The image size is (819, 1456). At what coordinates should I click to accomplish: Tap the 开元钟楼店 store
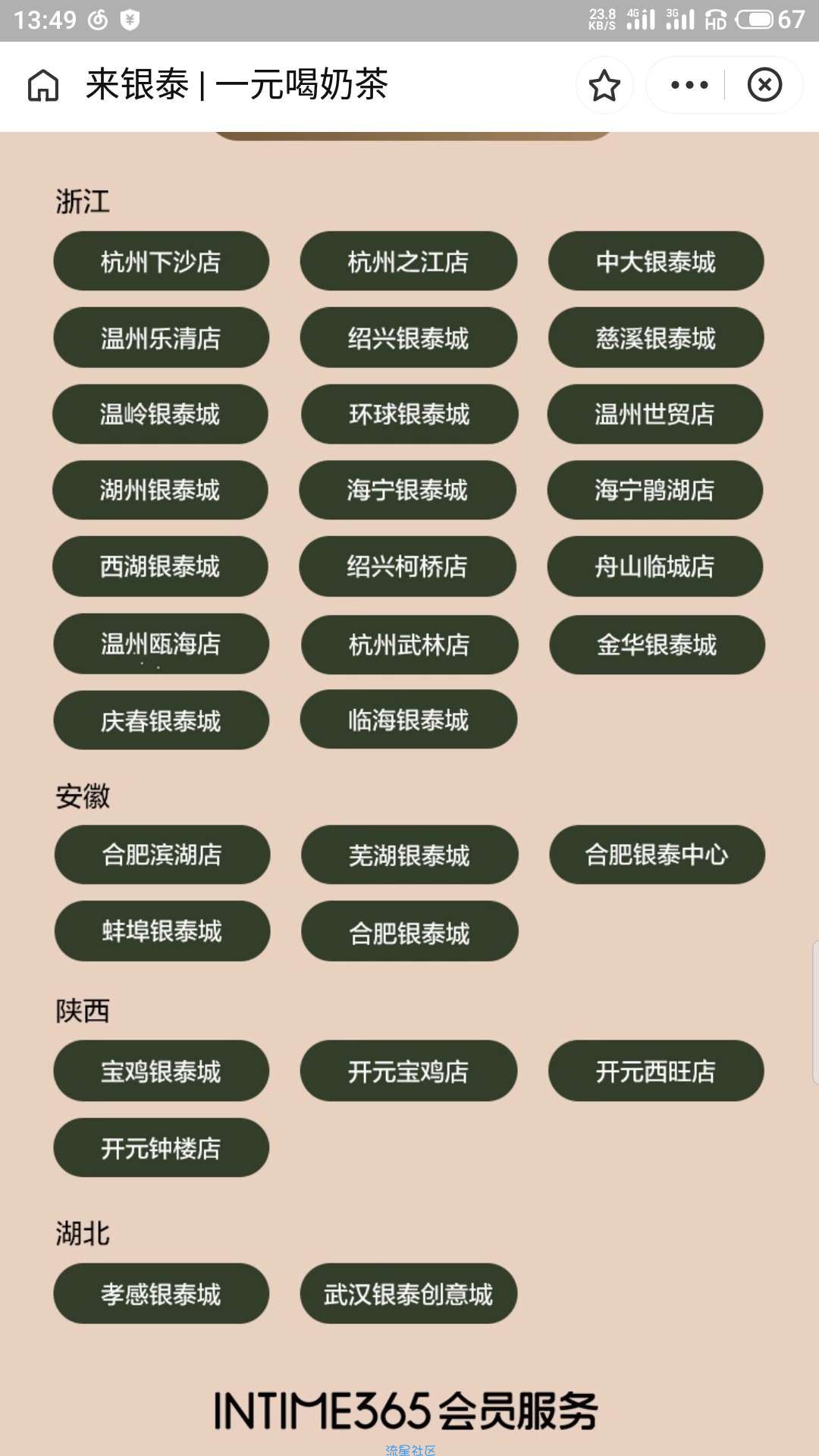[x=161, y=1147]
